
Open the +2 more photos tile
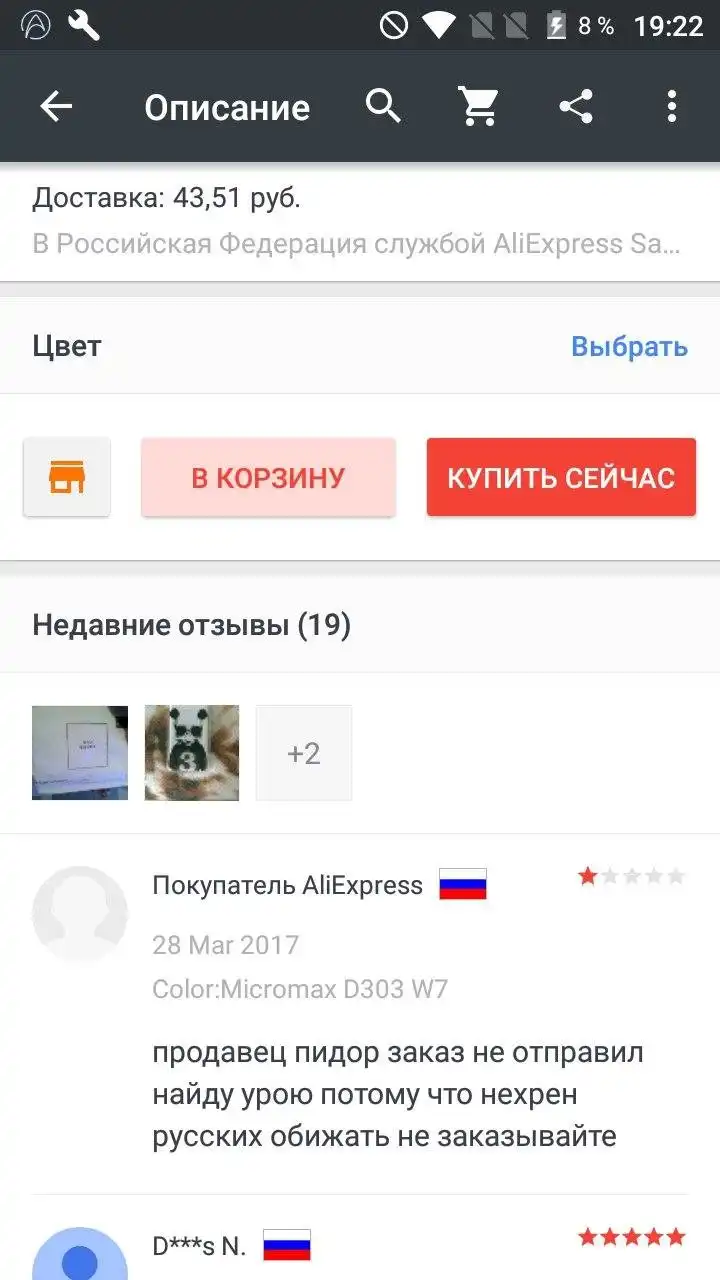pos(304,753)
